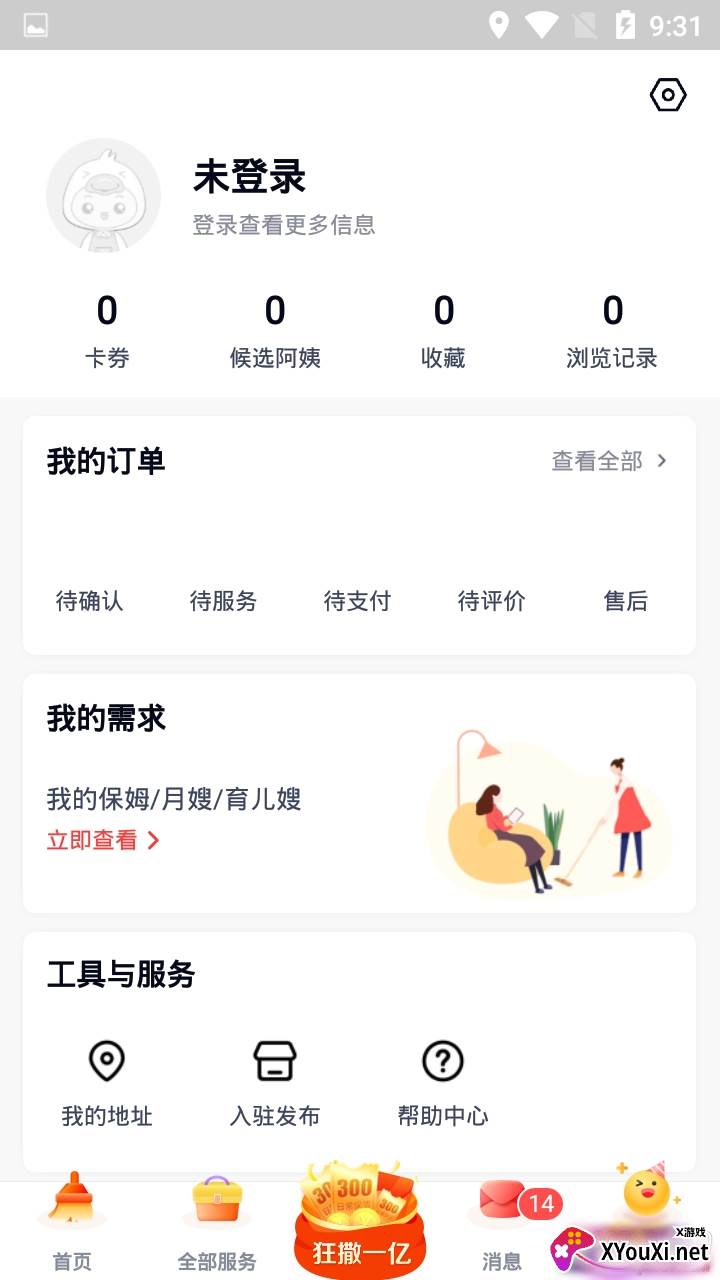Show 待评价 orders
720x1280 pixels.
[491, 601]
